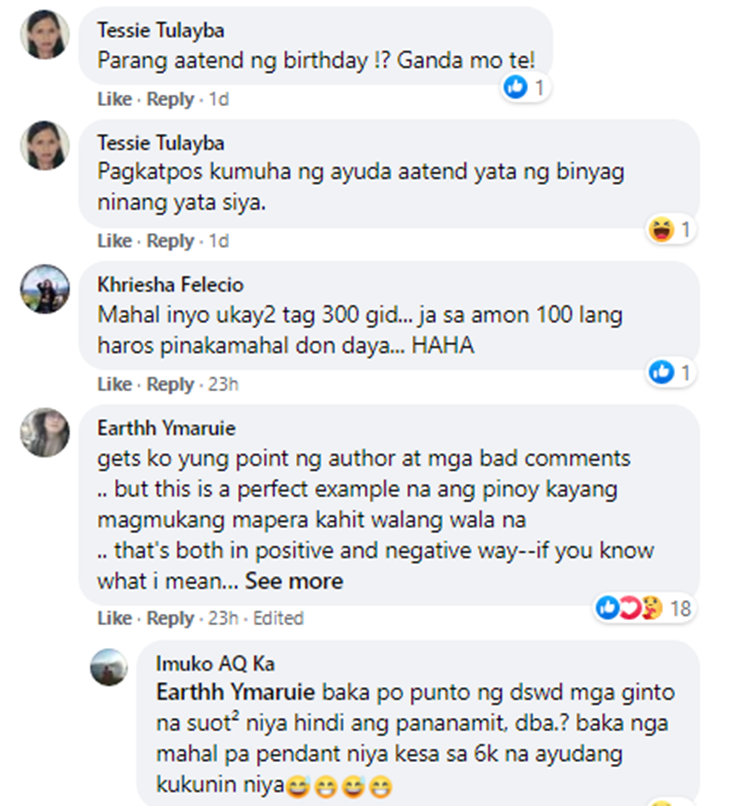
Task: Like Tessie Tulayba's birthday comment
Action: tap(114, 99)
